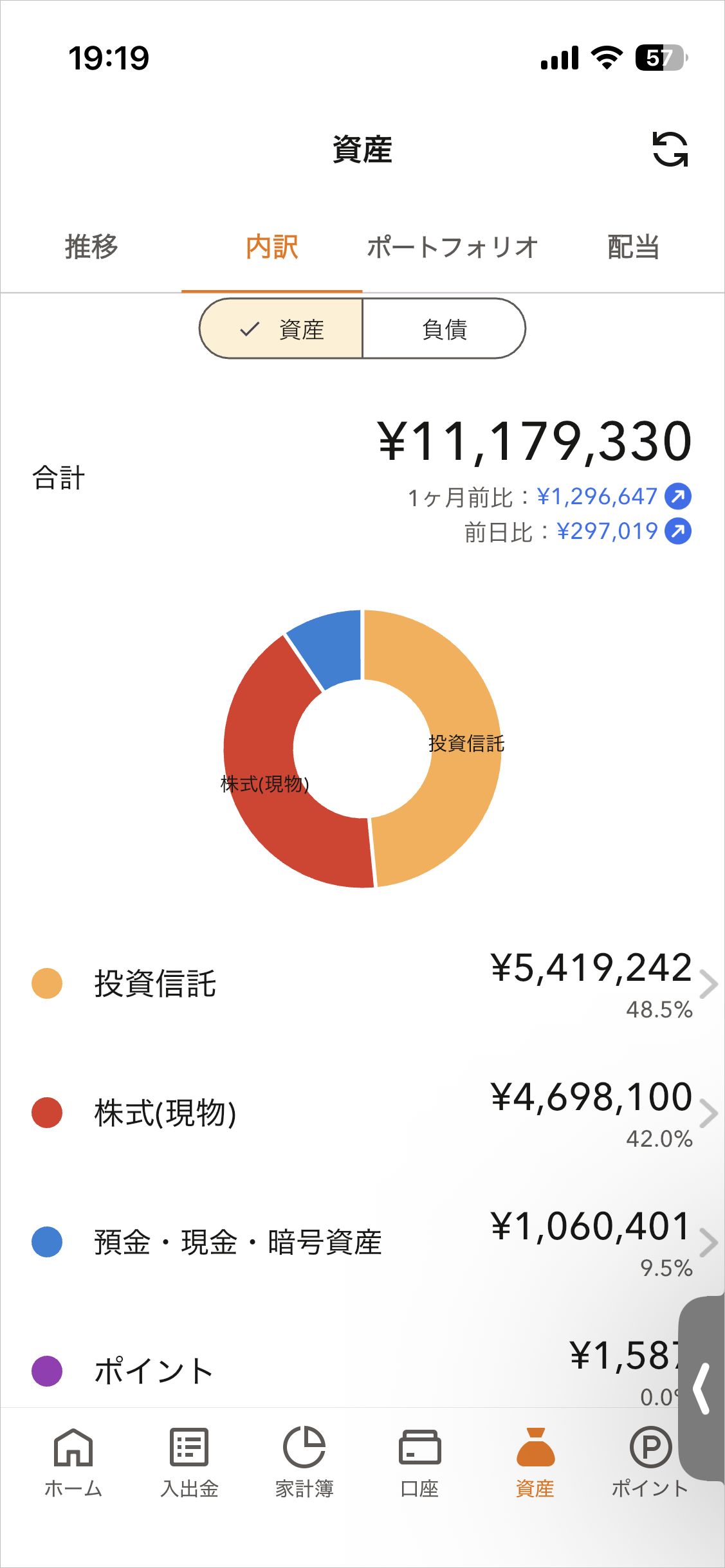The width and height of the screenshot is (725, 1568).
Task: Open the 預金・現金・暗号資産 row
Action: click(x=362, y=1243)
